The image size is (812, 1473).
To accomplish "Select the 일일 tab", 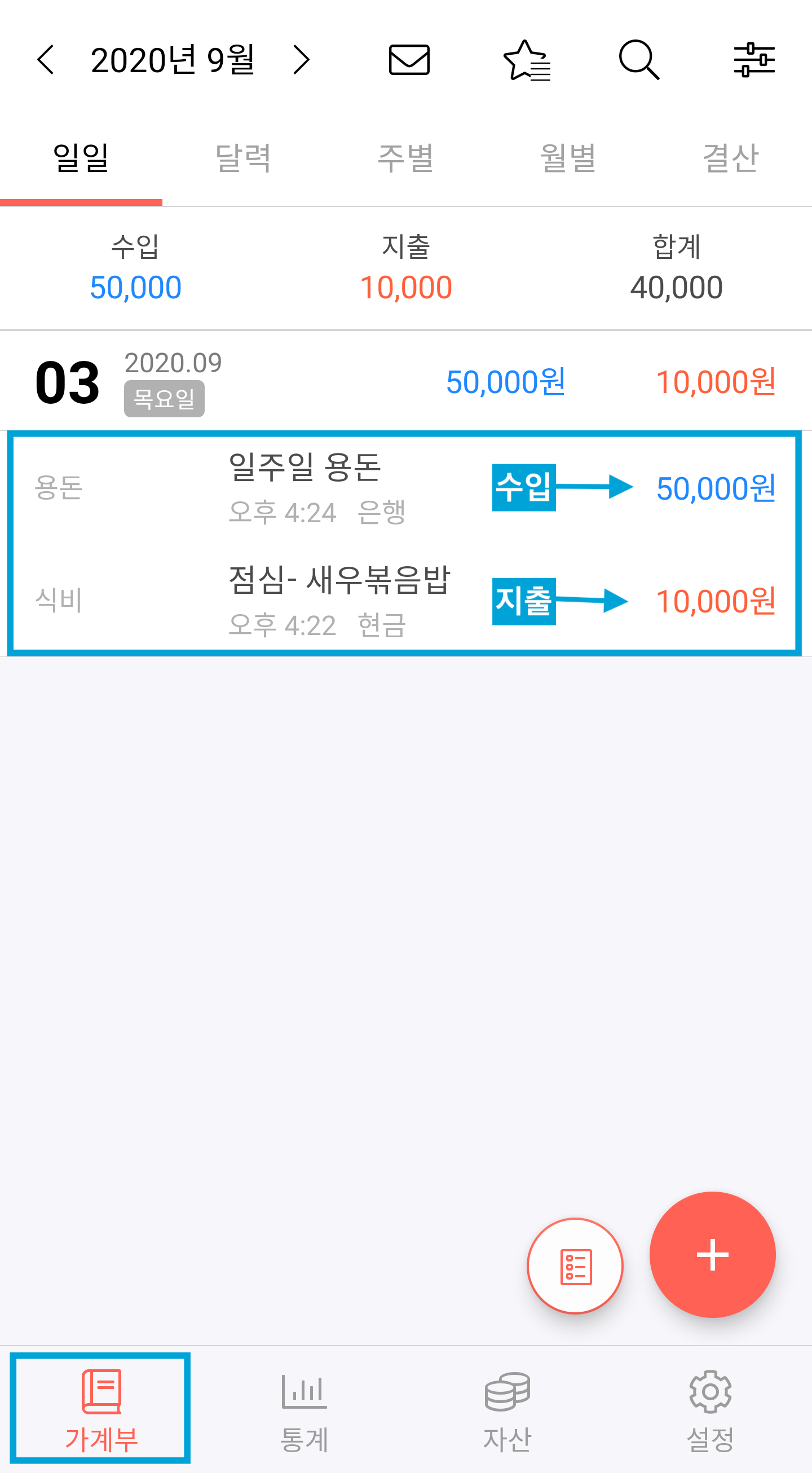I will point(81,158).
